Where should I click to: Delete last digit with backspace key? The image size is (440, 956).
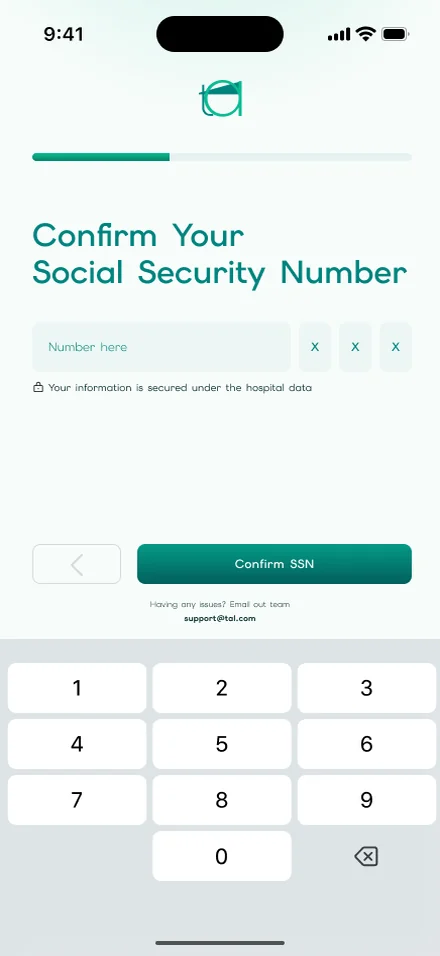coord(366,857)
